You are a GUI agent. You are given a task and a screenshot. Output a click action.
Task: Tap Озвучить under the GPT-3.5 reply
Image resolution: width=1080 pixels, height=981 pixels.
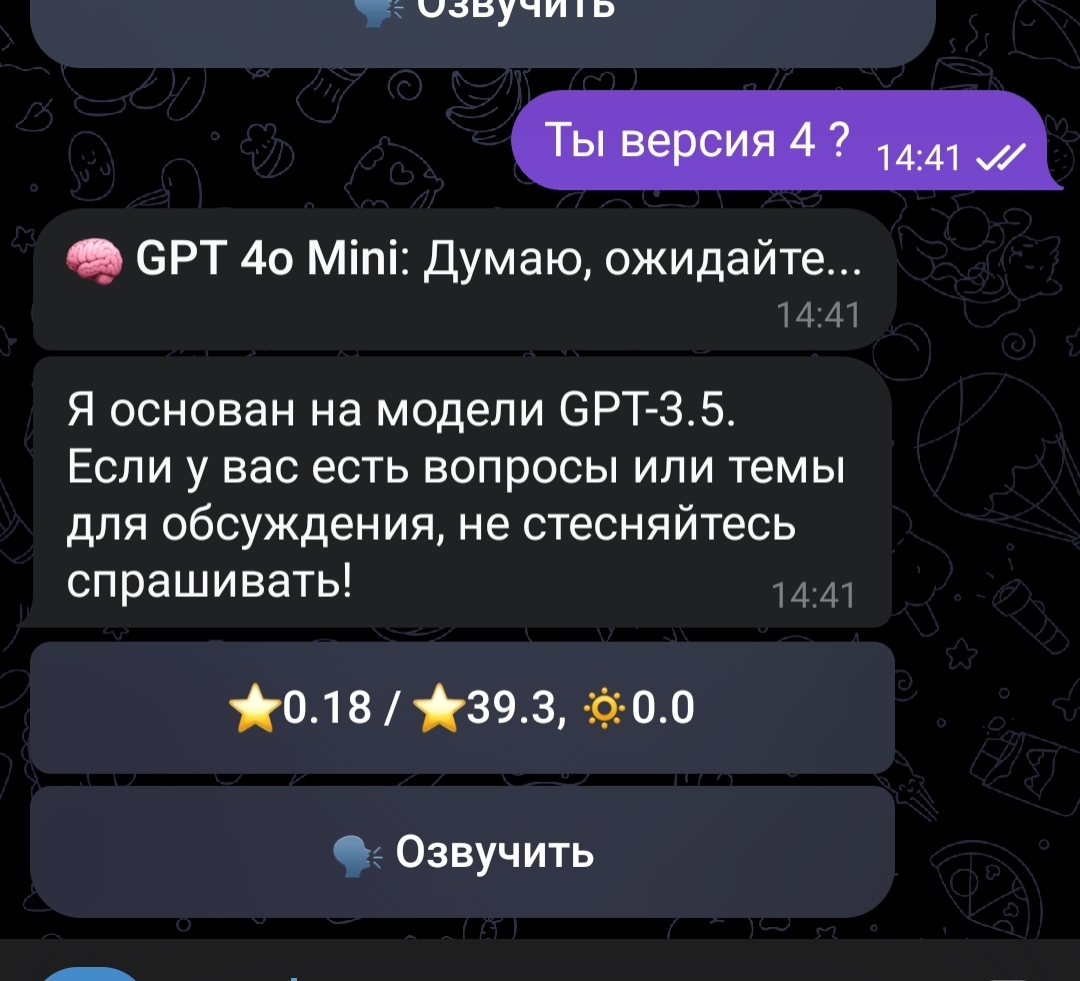[x=461, y=852]
